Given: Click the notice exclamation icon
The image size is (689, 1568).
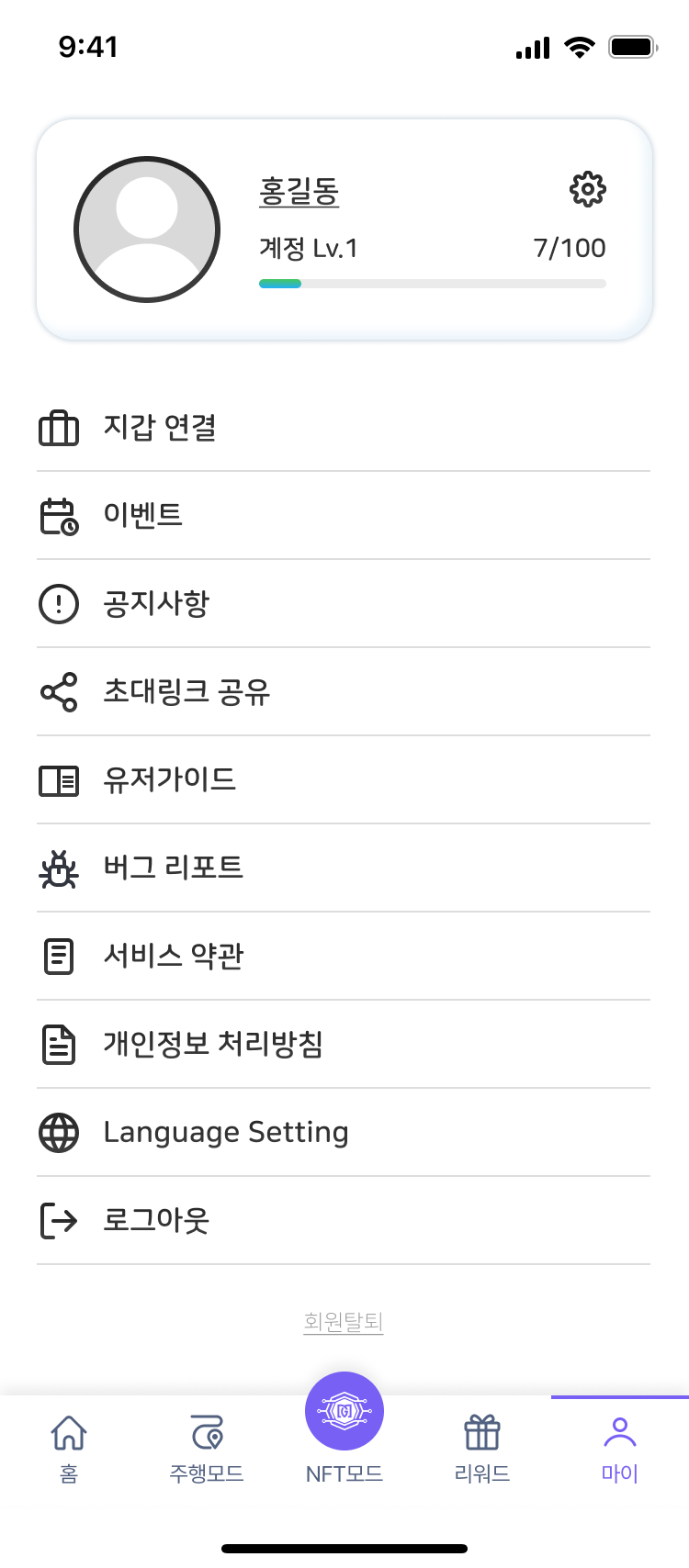Looking at the screenshot, I should pyautogui.click(x=59, y=603).
